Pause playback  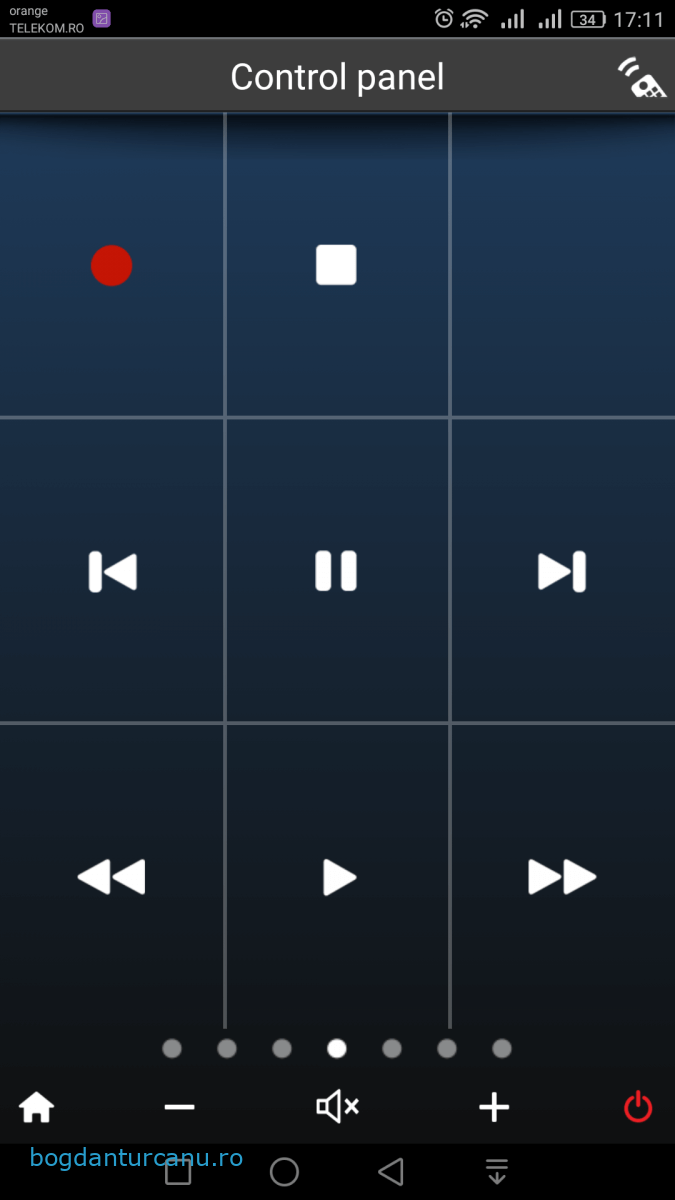[336, 571]
